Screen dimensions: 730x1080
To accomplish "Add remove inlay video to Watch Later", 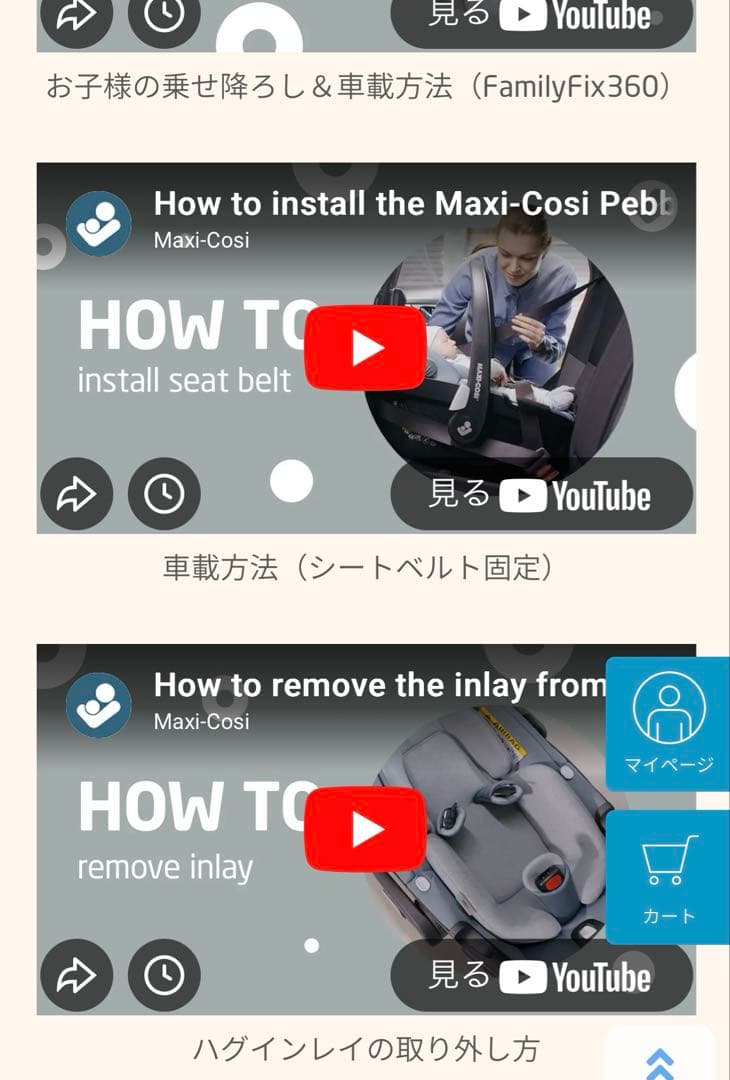I will pos(164,975).
